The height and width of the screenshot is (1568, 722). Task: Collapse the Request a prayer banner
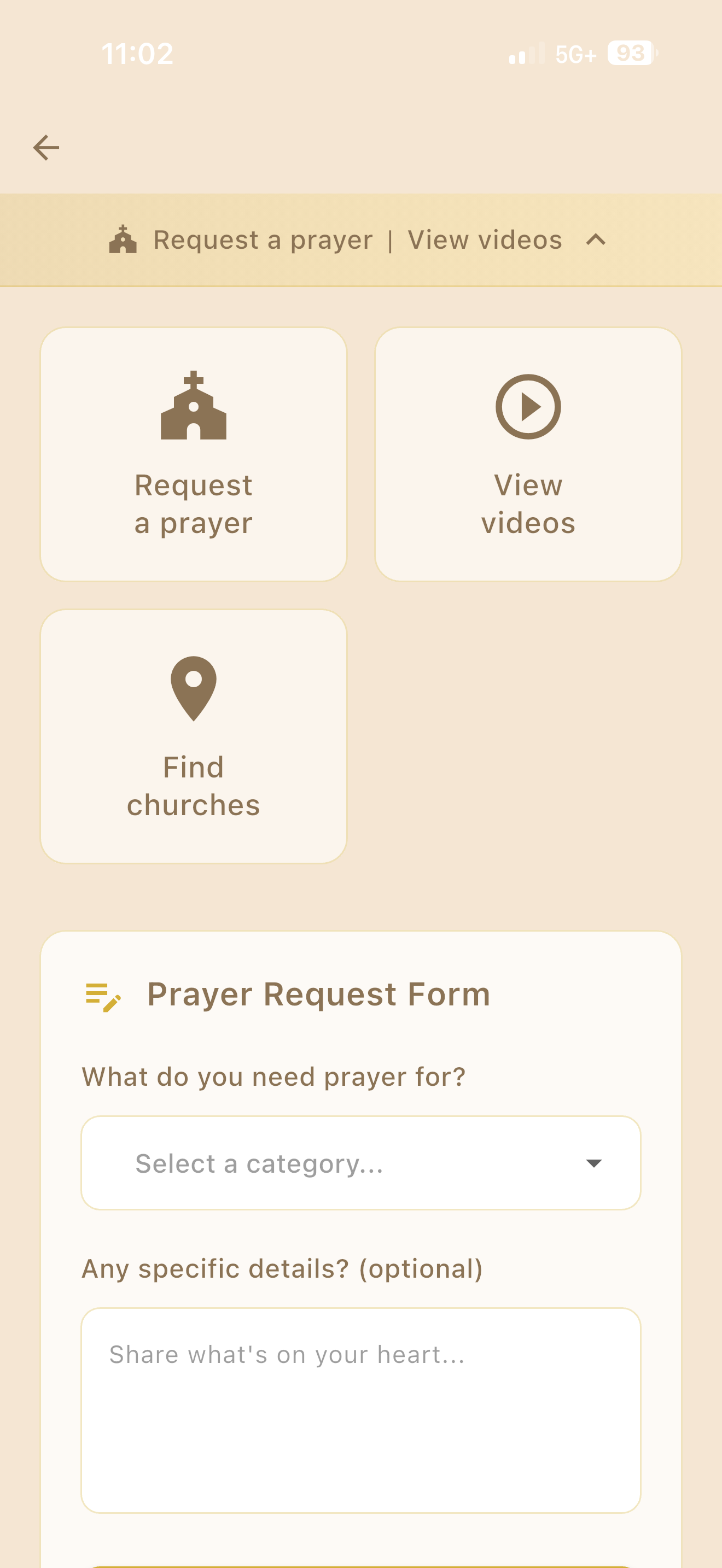click(x=595, y=240)
